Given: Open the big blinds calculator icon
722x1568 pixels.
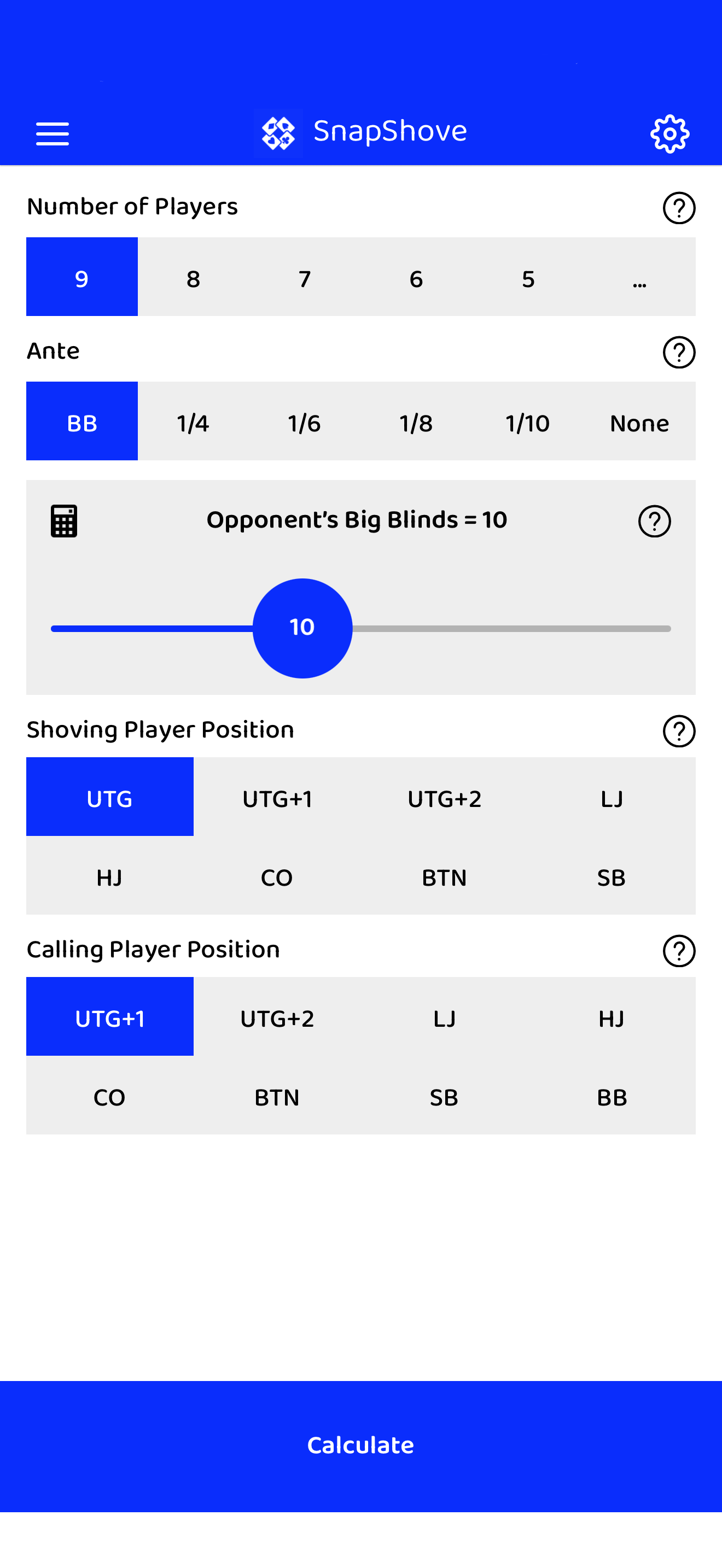Looking at the screenshot, I should click(64, 521).
